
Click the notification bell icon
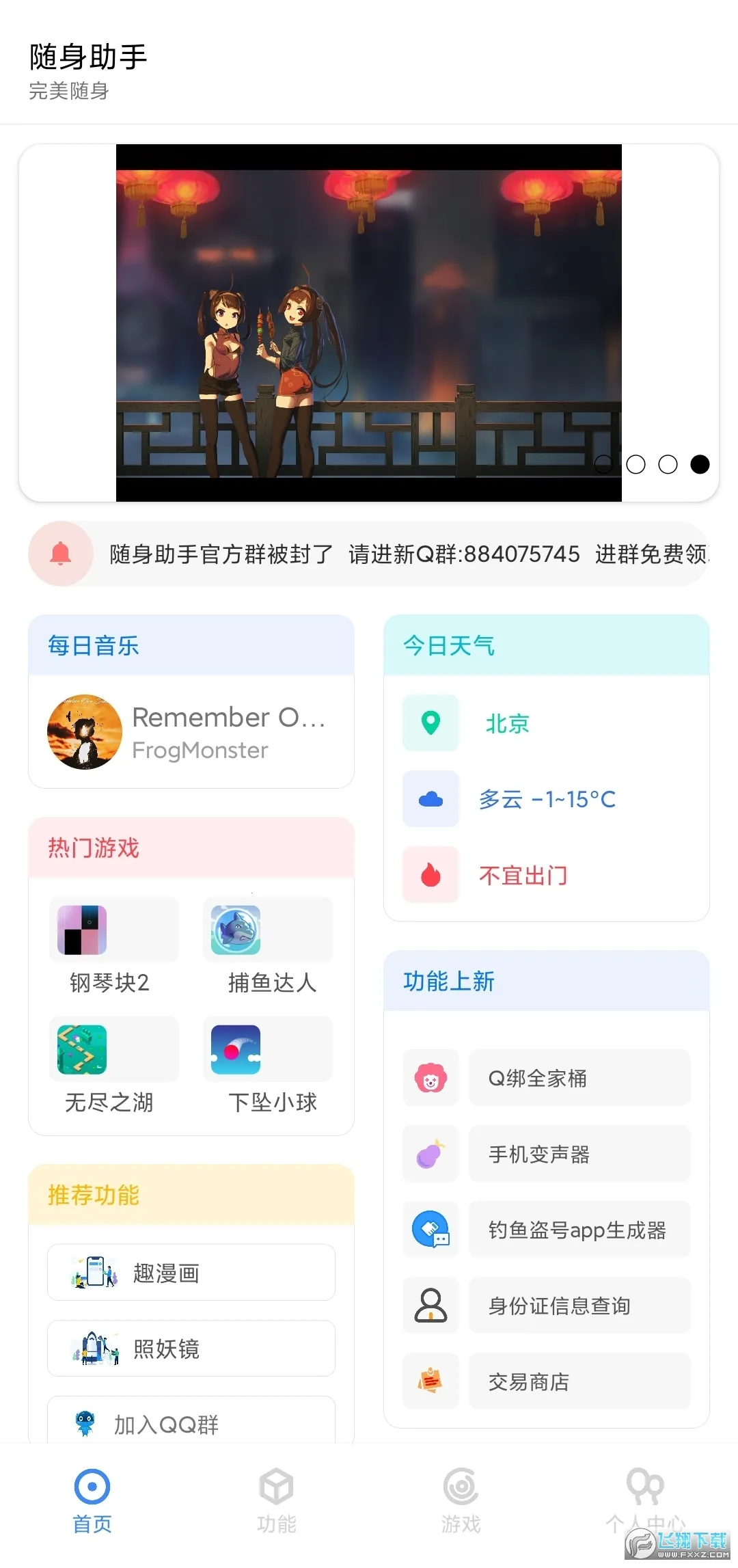[61, 554]
